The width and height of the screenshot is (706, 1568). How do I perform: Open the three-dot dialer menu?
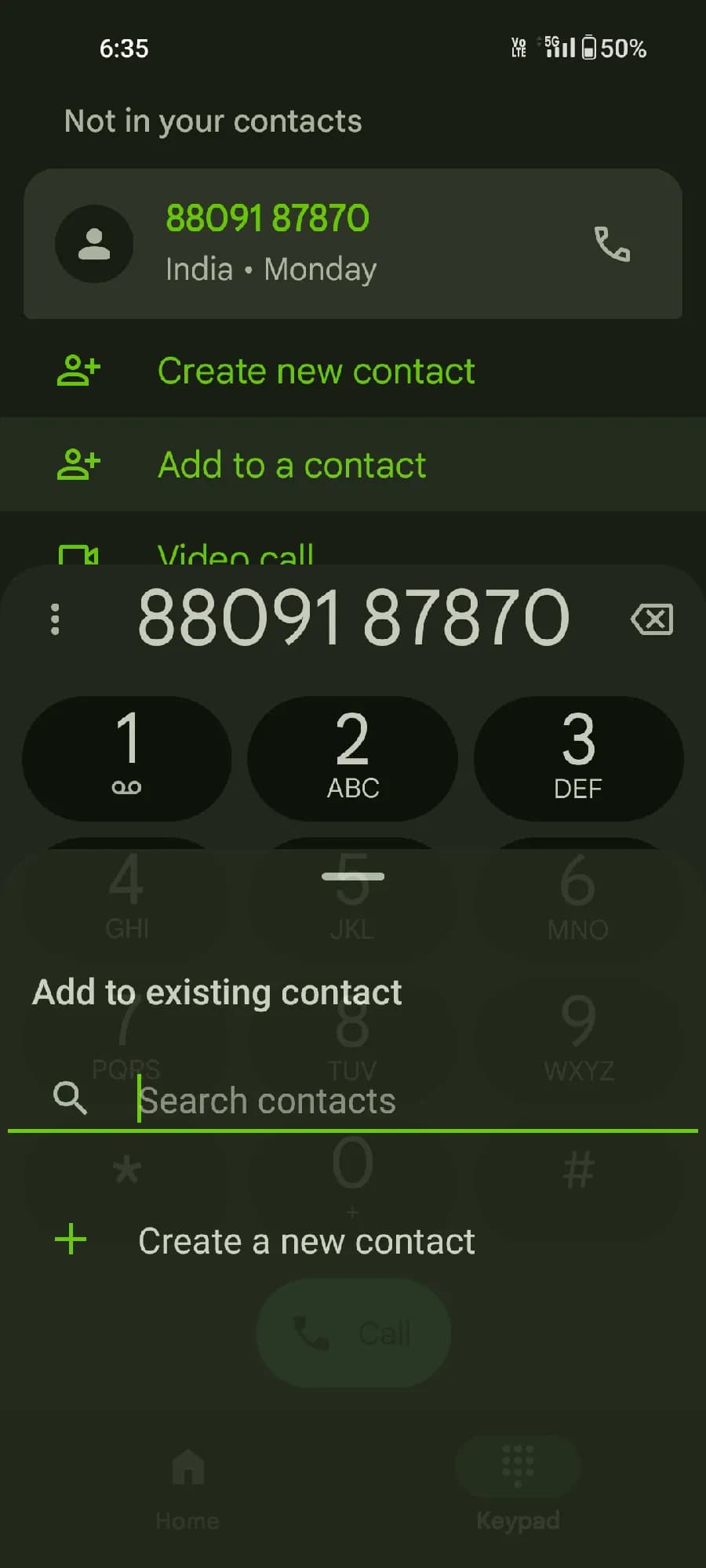pyautogui.click(x=55, y=619)
